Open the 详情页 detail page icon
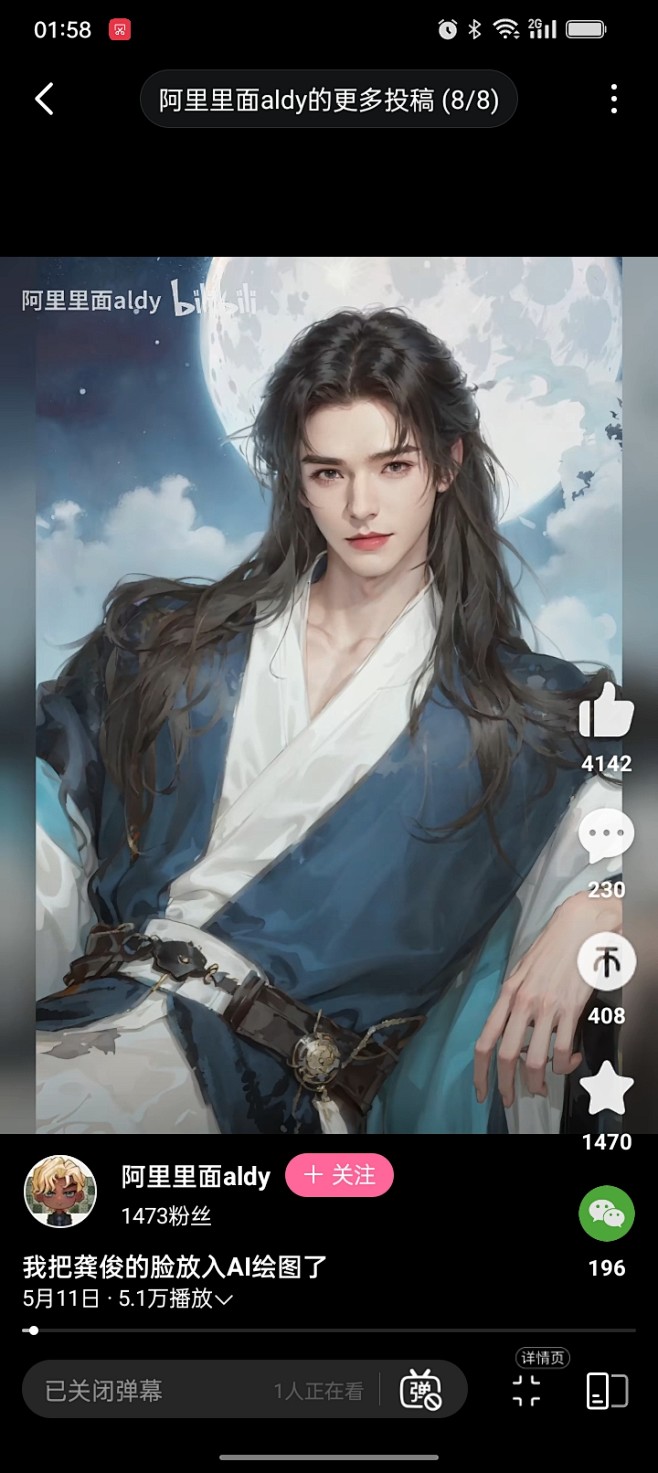Viewport: 658px width, 1473px height. pos(527,1390)
